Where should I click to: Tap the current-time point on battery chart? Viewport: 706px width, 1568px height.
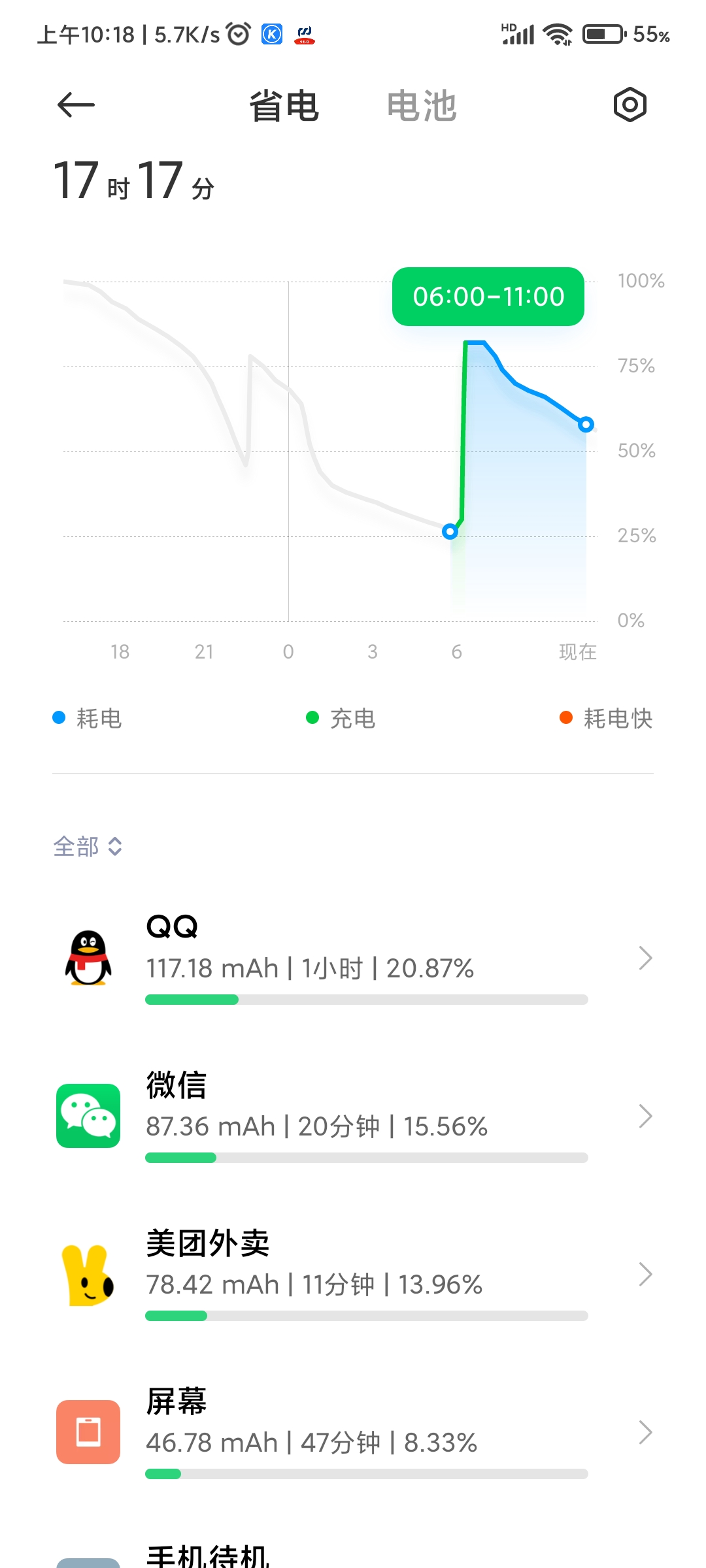(x=586, y=425)
